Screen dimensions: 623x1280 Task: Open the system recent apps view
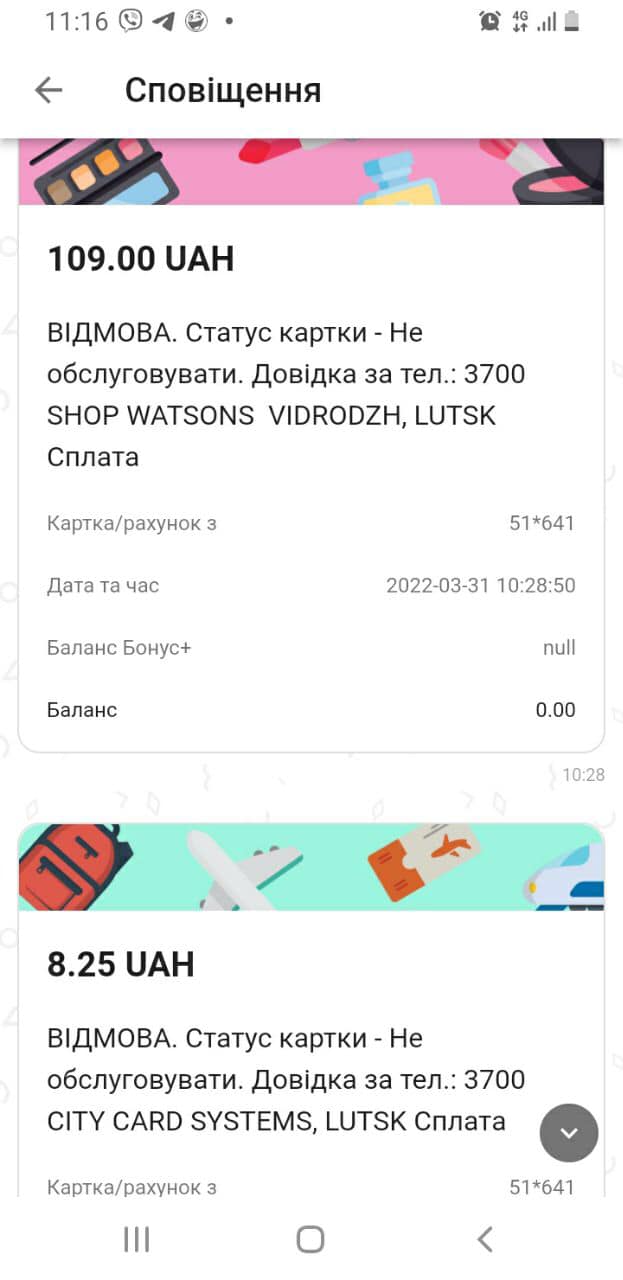pos(136,1240)
